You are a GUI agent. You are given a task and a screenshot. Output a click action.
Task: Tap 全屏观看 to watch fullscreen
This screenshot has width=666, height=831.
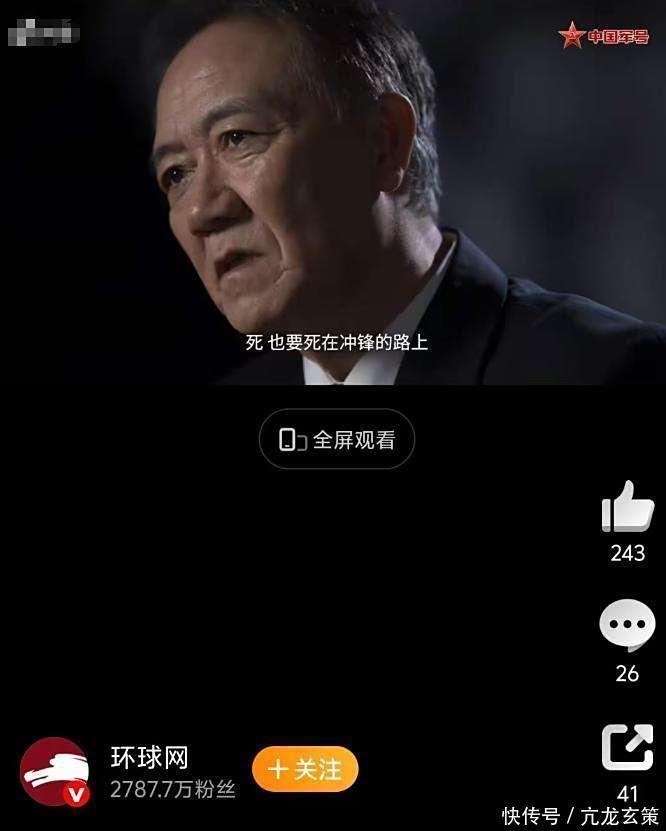[337, 439]
